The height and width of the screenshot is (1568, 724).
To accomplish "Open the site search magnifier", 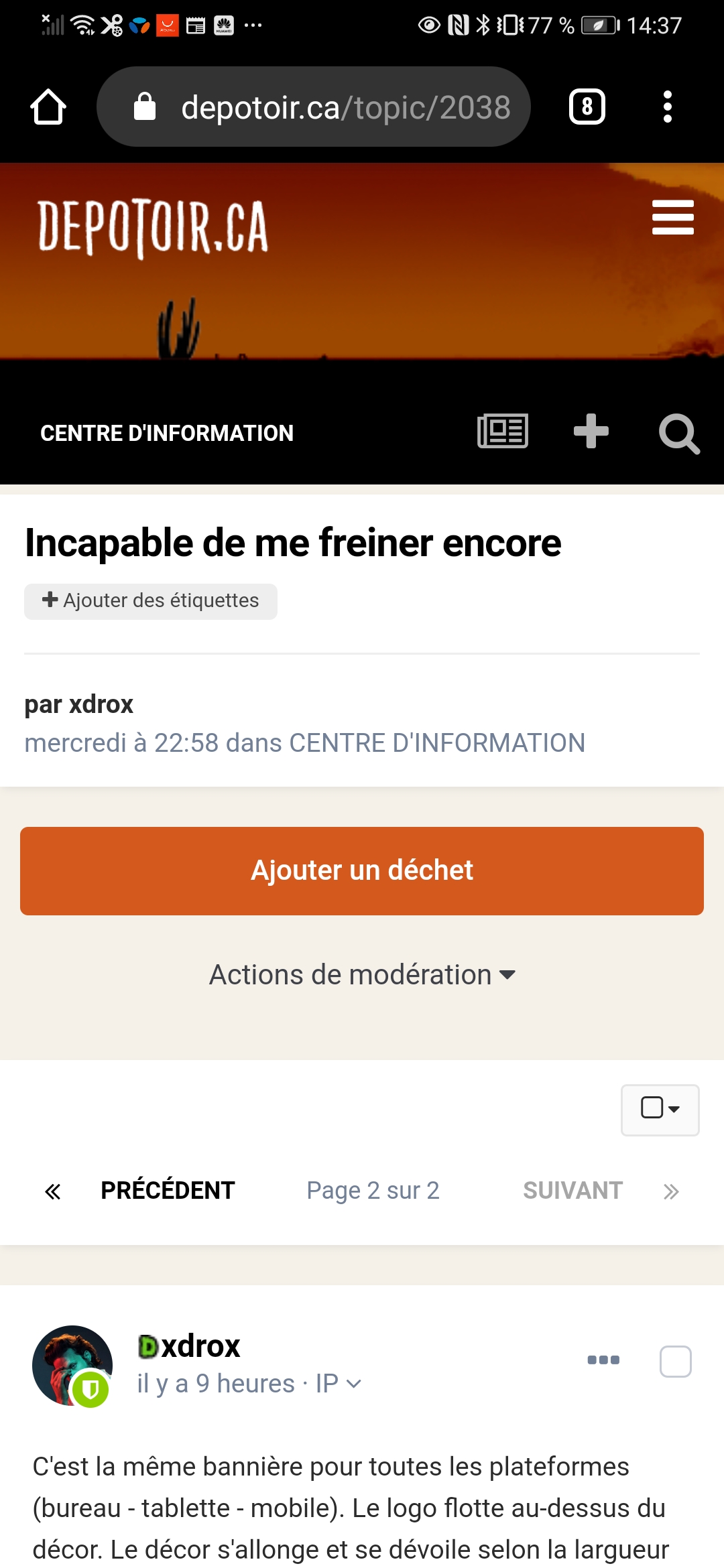I will tap(679, 434).
